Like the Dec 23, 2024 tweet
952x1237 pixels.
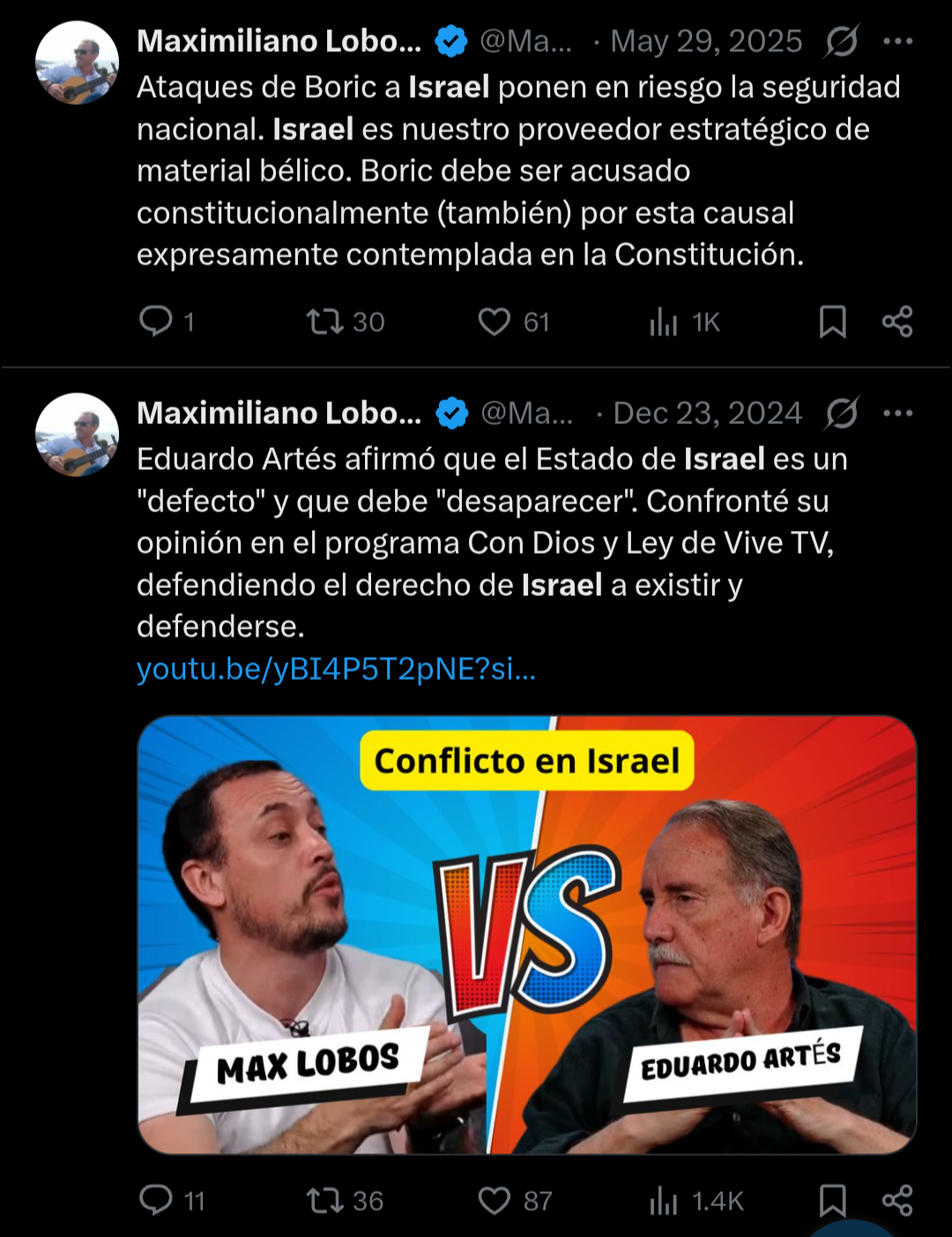(x=494, y=1200)
